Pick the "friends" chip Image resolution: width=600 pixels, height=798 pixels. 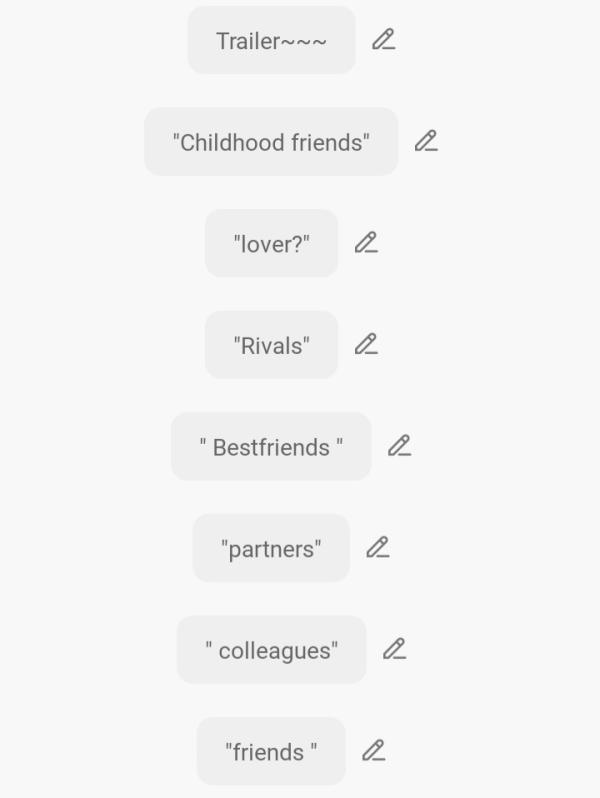pos(271,751)
